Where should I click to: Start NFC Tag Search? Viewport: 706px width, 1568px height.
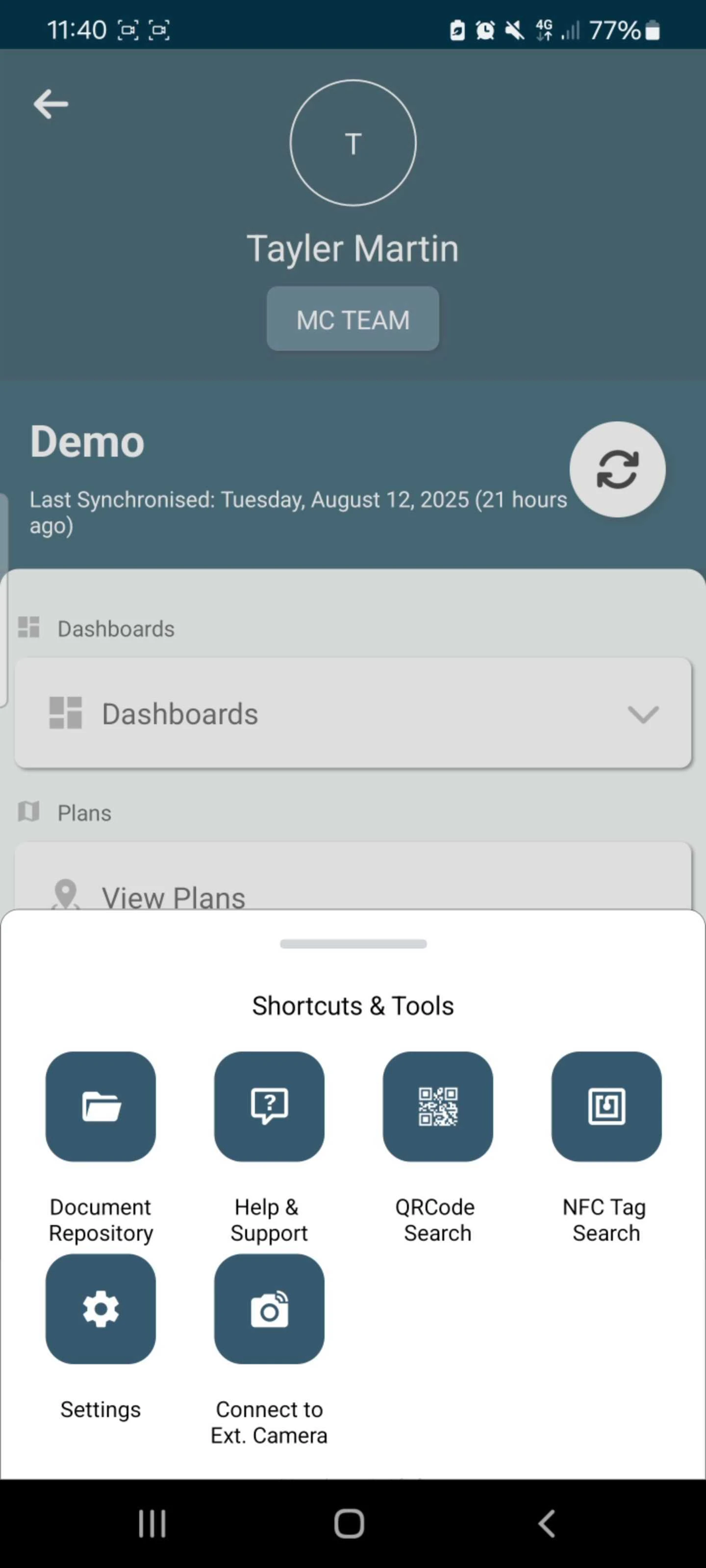(606, 1106)
